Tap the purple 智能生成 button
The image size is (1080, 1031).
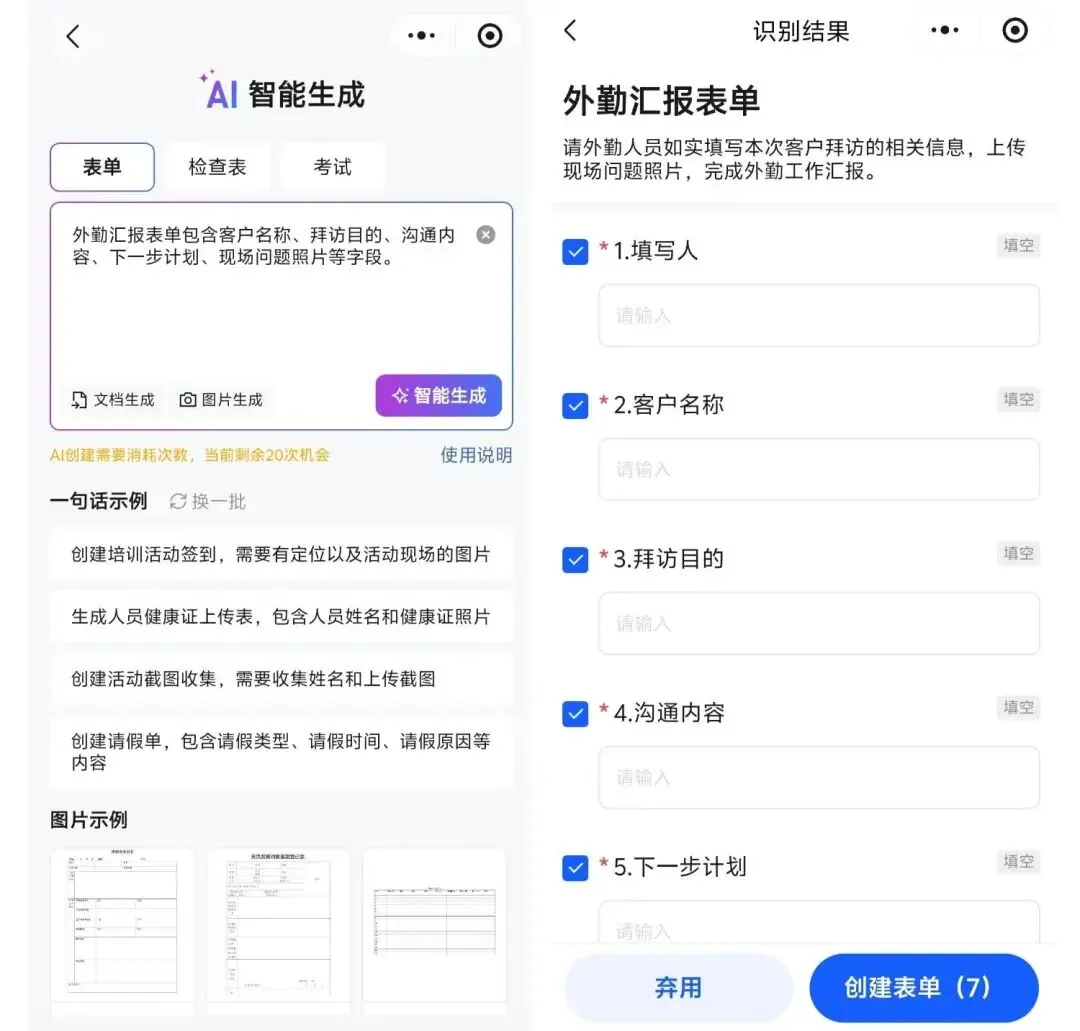[439, 395]
